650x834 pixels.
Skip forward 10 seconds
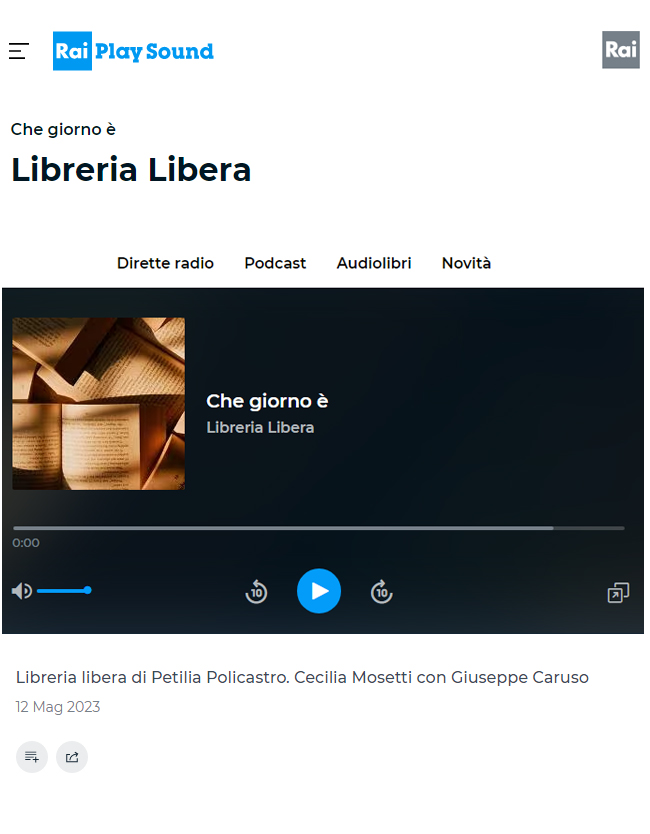(381, 592)
